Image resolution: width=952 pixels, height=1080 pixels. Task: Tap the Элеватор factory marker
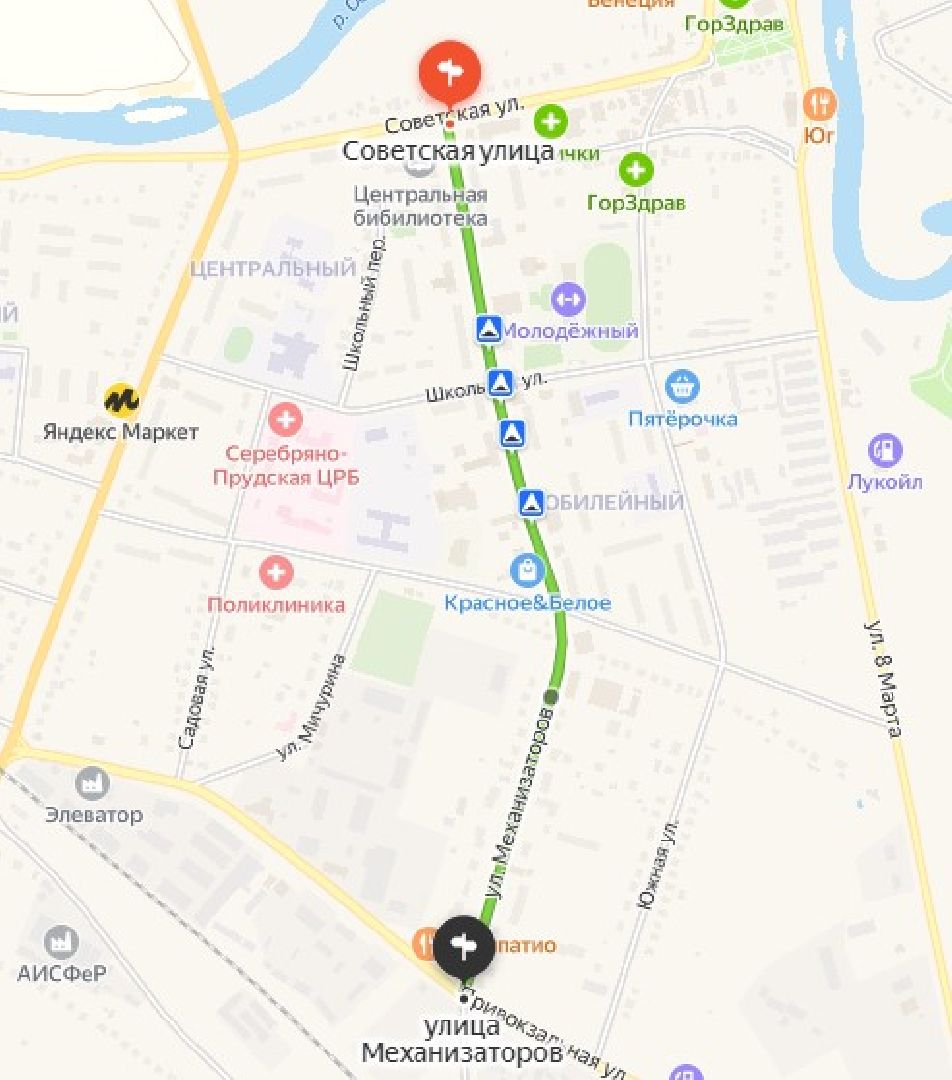pos(93,782)
